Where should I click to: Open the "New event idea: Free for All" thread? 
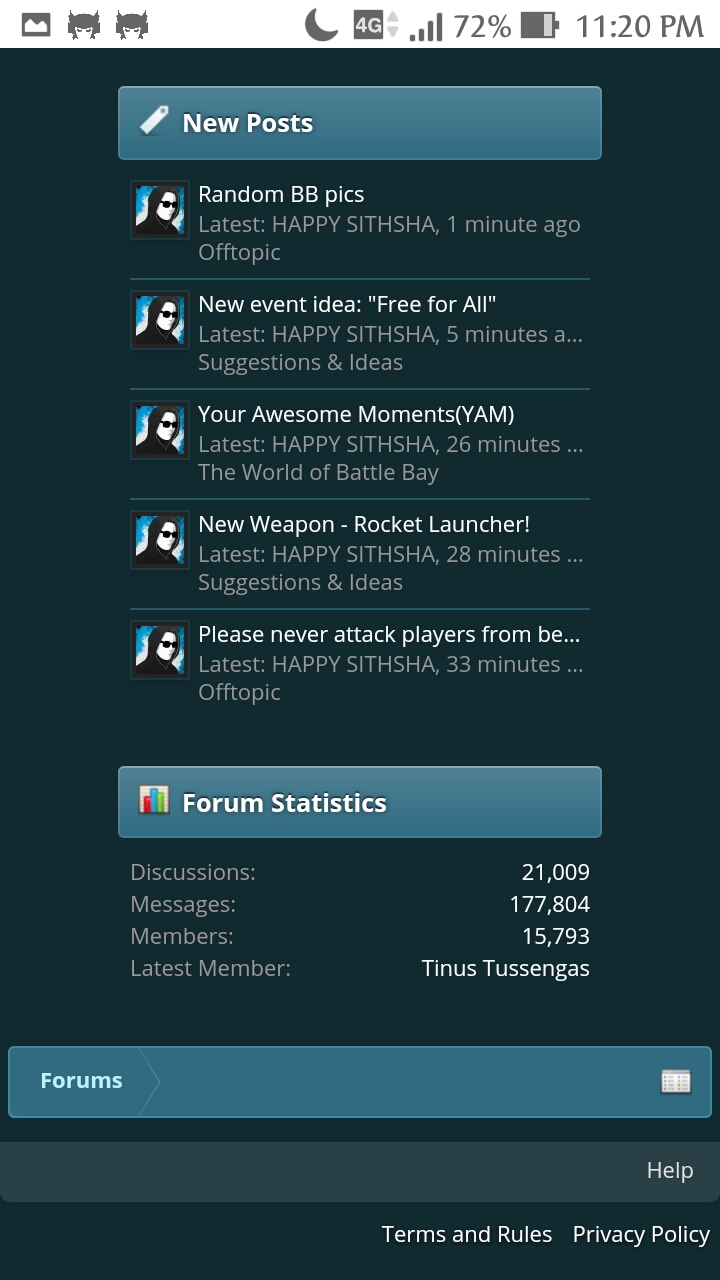[x=347, y=304]
